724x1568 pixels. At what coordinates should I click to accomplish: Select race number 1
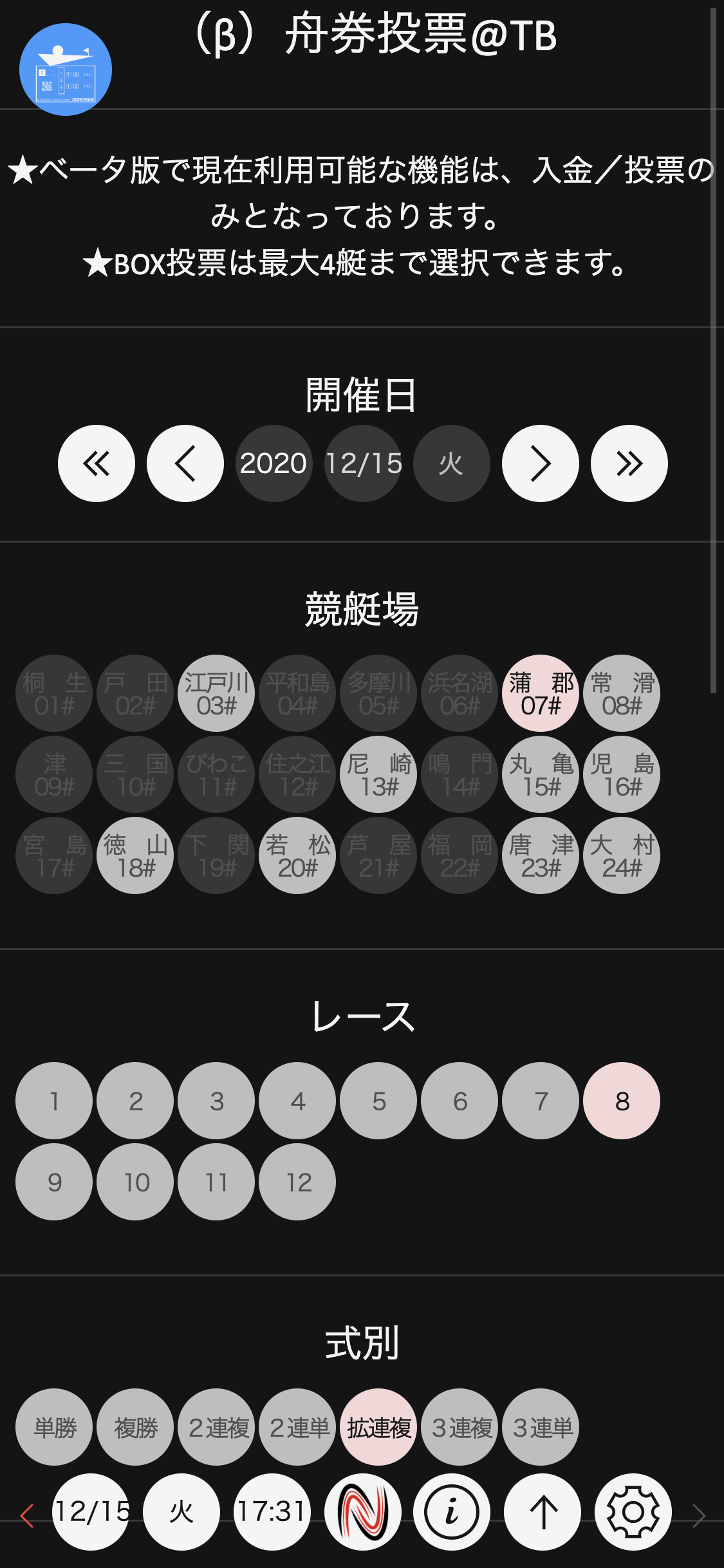[54, 1101]
